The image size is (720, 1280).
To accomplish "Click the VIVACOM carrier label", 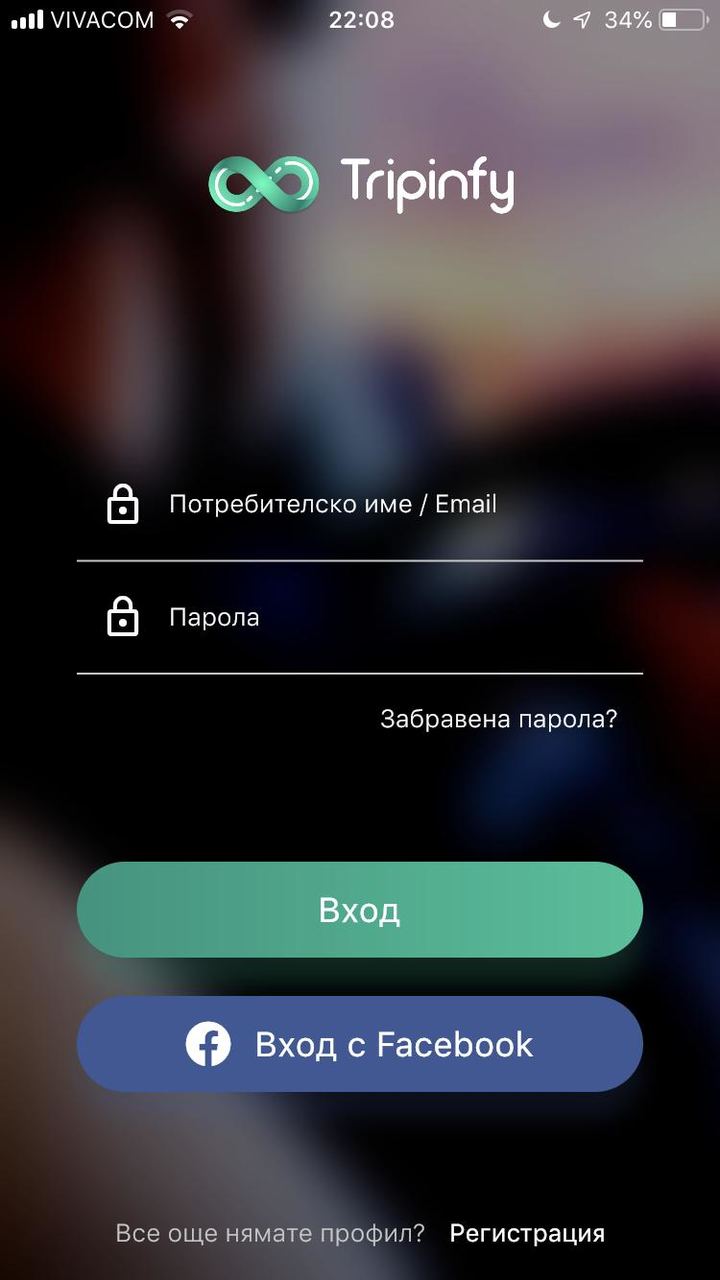I will [104, 18].
